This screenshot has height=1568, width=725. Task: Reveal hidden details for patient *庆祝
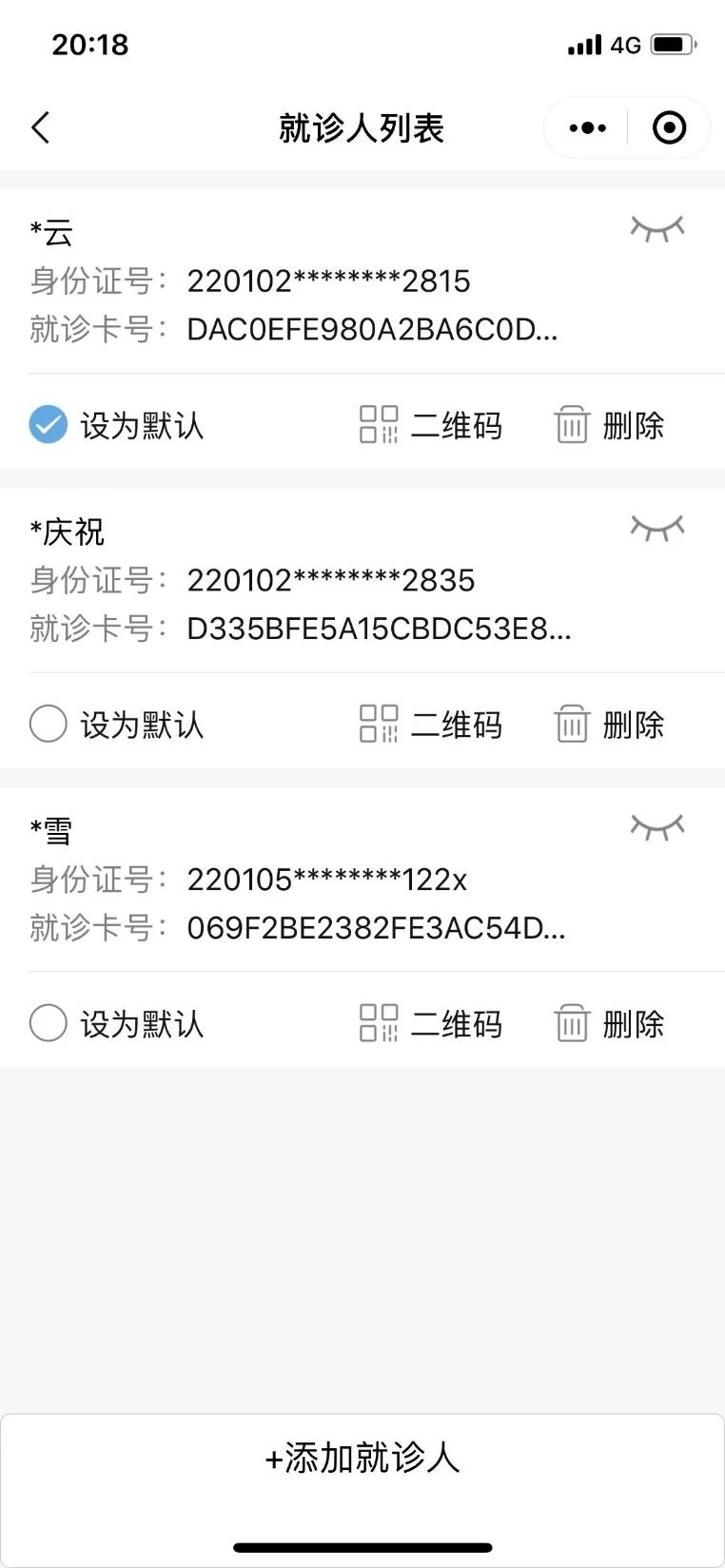[x=656, y=528]
